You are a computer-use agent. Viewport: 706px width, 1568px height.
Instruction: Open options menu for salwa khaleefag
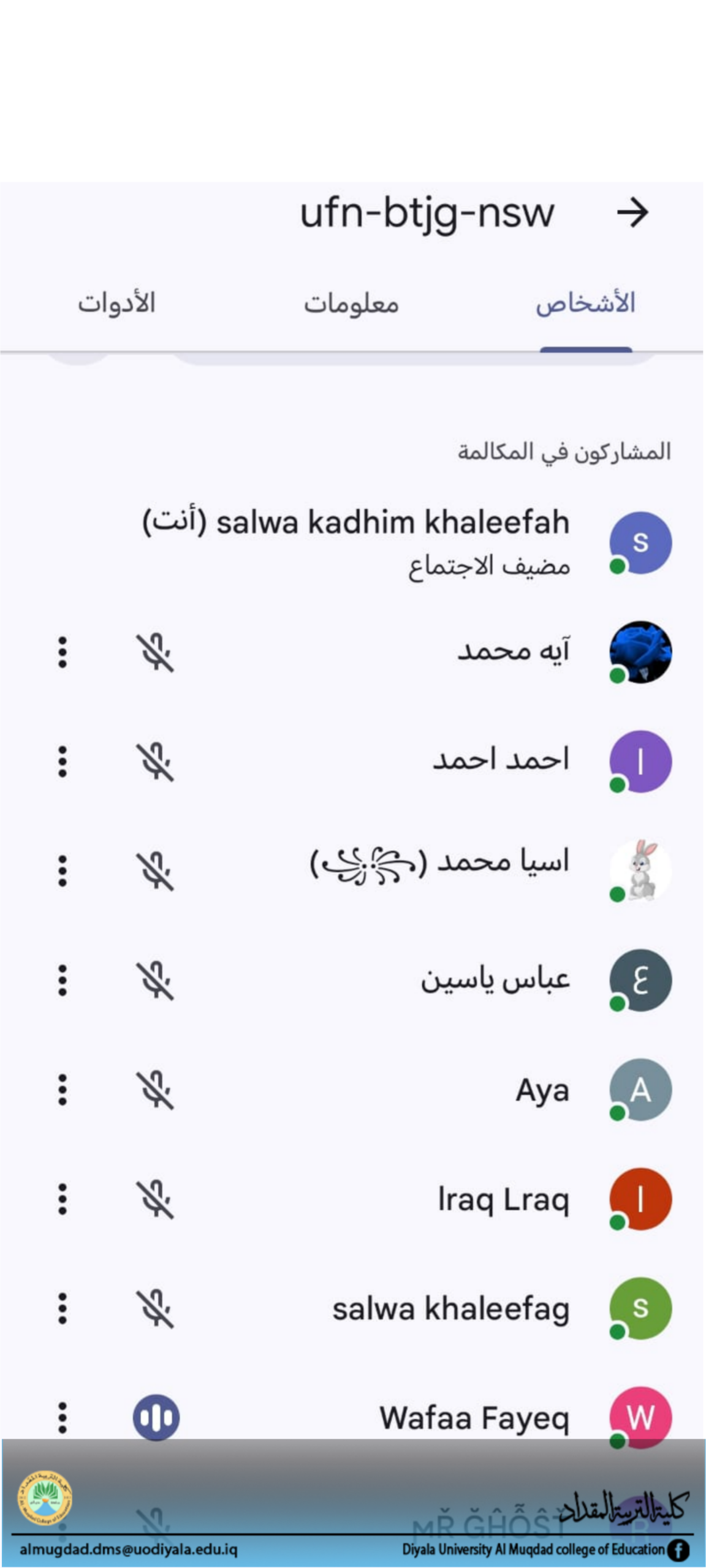62,1309
